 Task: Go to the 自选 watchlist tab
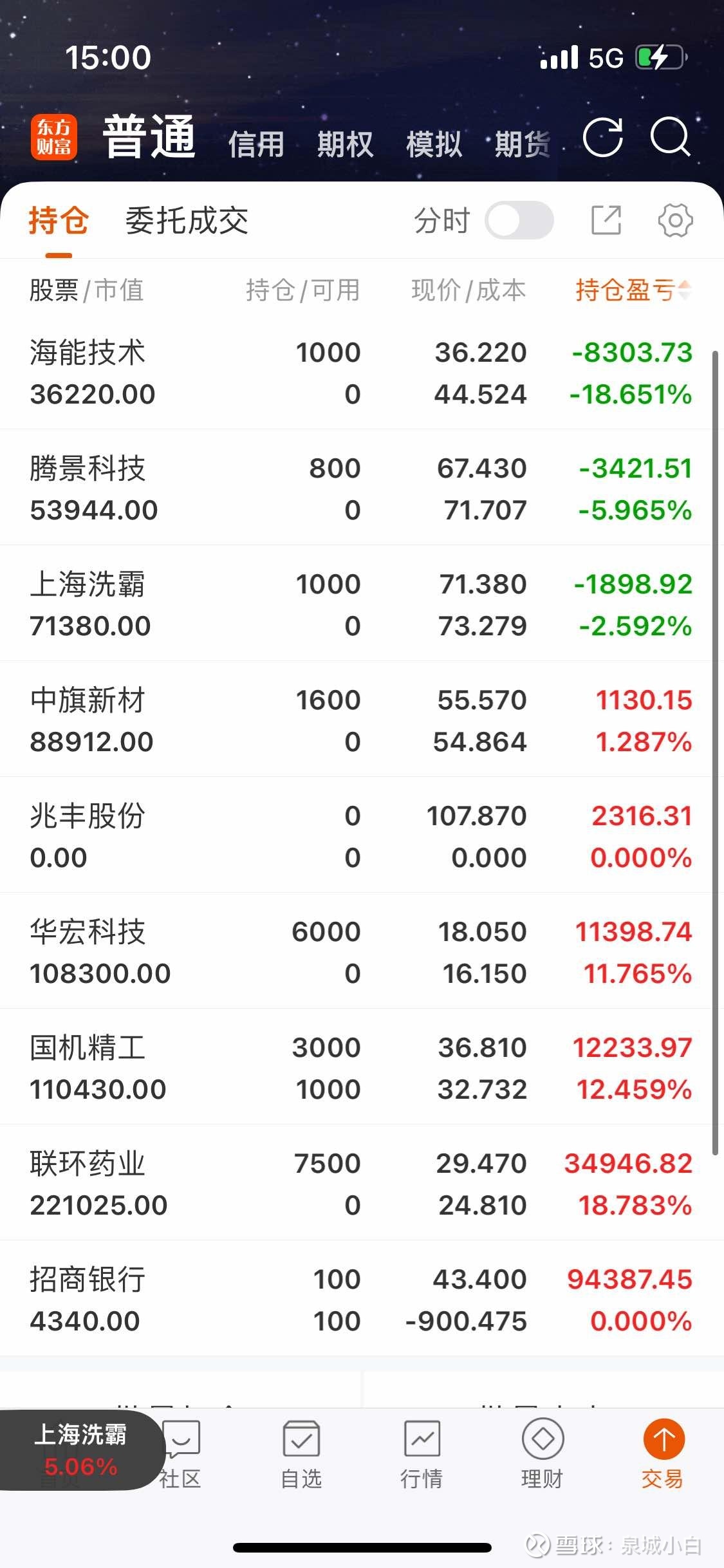tap(301, 1456)
